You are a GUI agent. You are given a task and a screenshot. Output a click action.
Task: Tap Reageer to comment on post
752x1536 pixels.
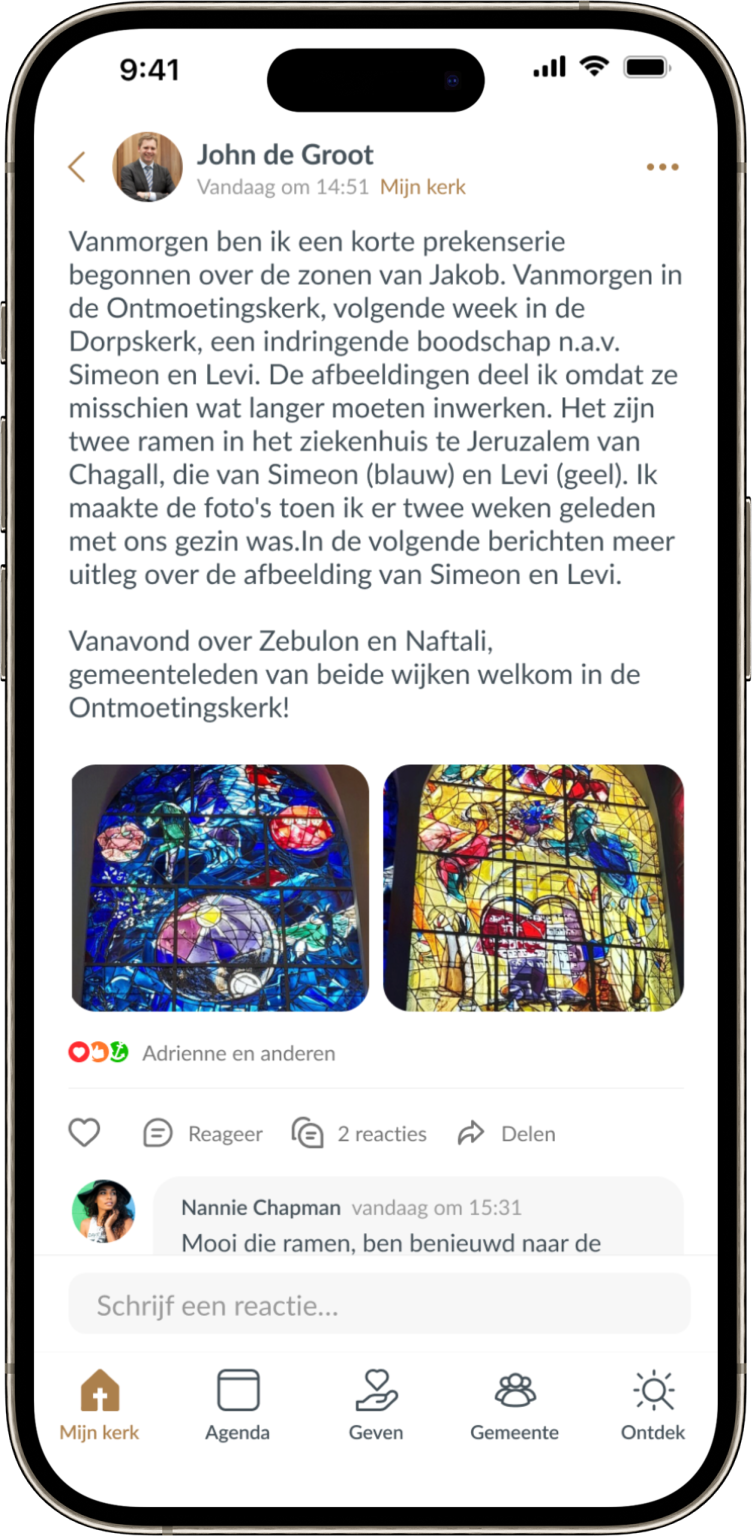click(x=204, y=1133)
